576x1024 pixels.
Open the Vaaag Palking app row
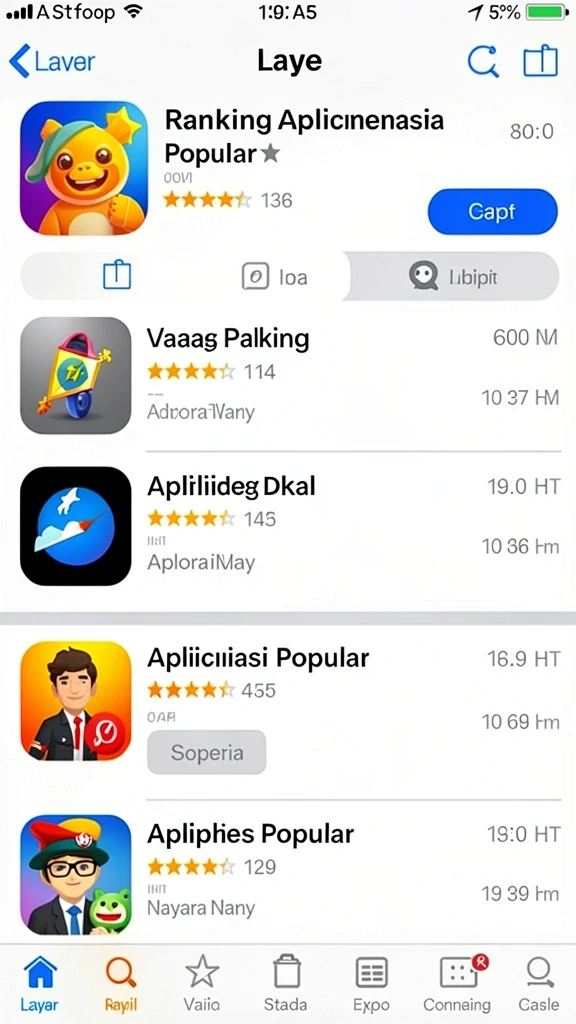[288, 375]
